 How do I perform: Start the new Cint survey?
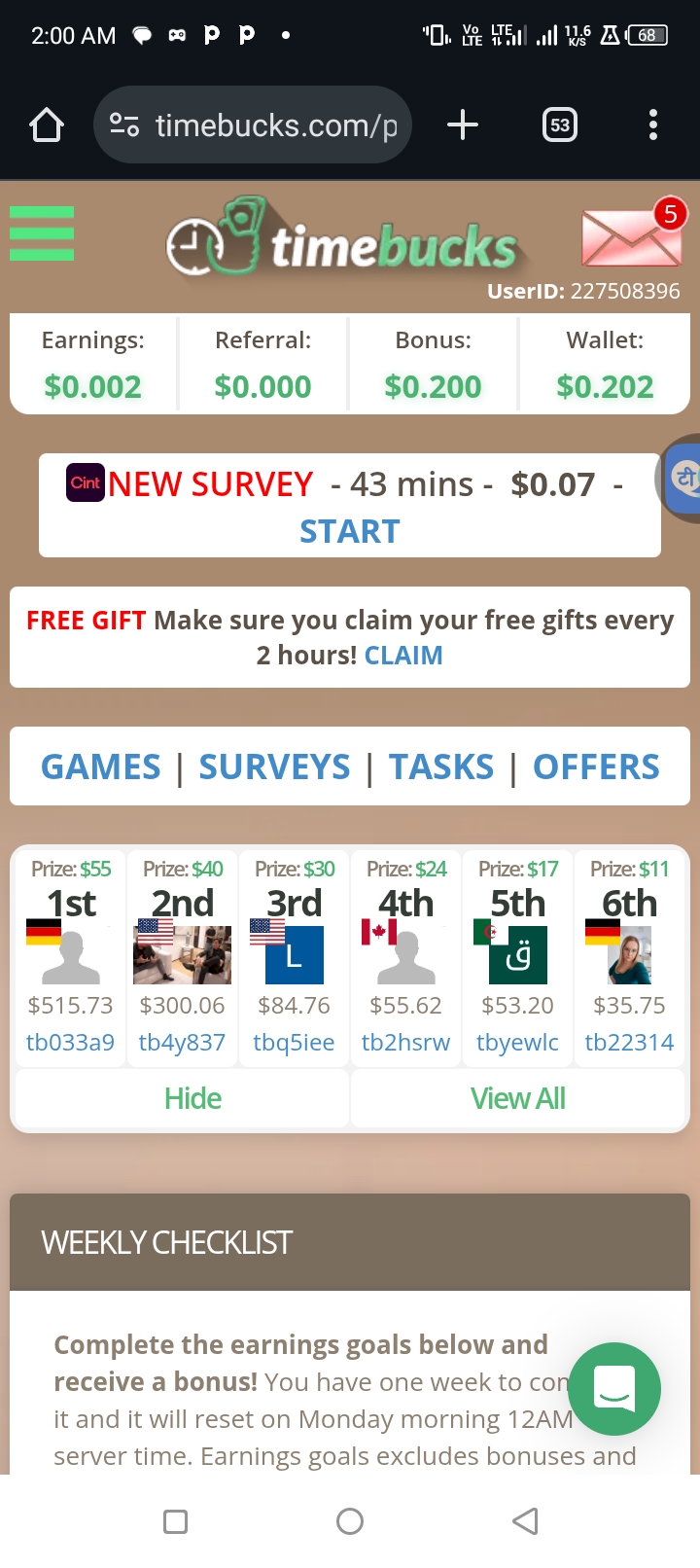(x=349, y=531)
